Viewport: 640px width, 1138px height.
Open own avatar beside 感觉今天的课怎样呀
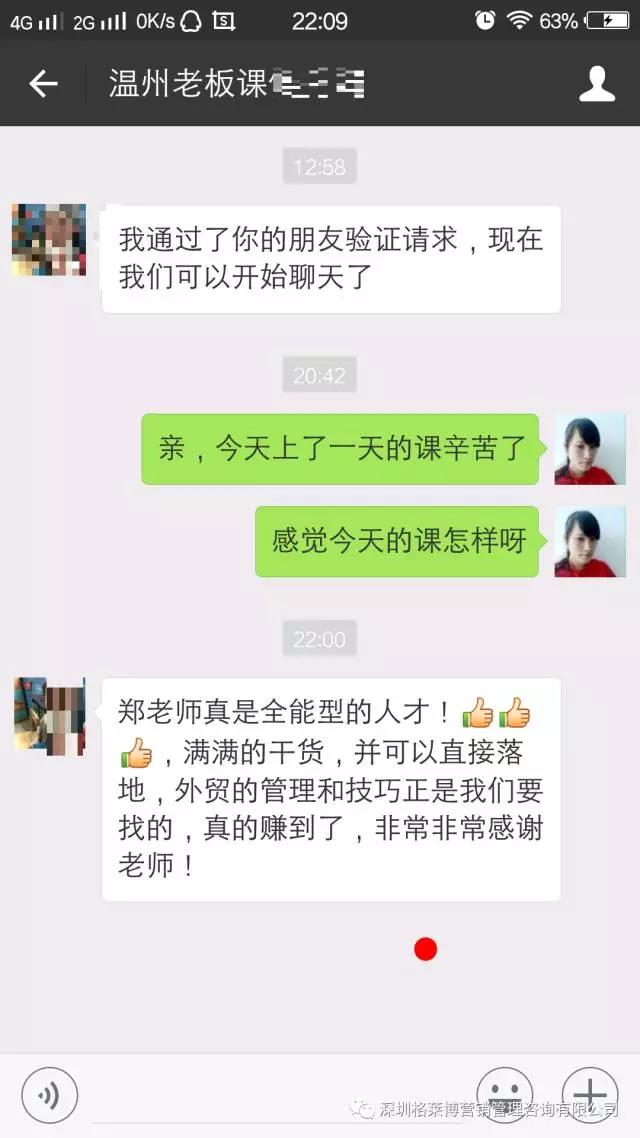point(590,541)
